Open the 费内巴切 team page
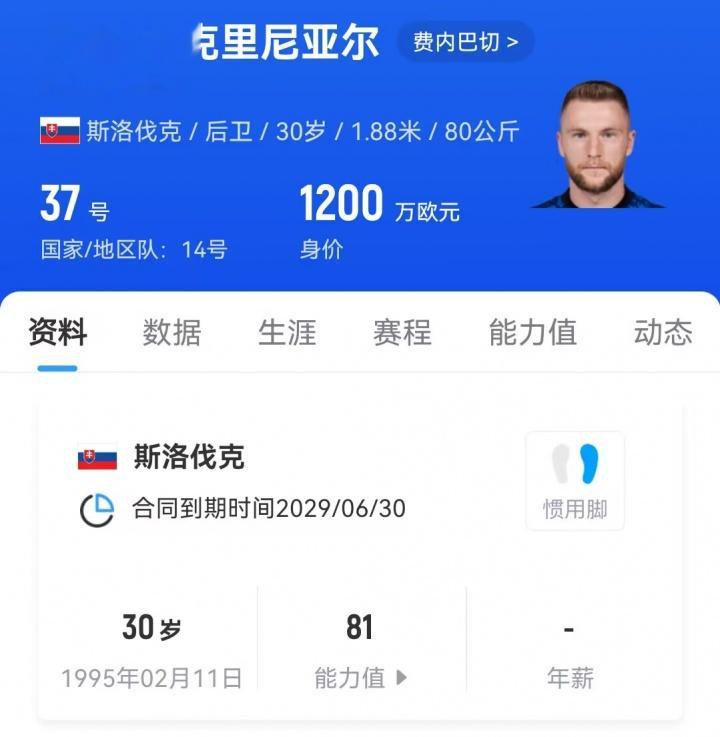 pos(465,42)
